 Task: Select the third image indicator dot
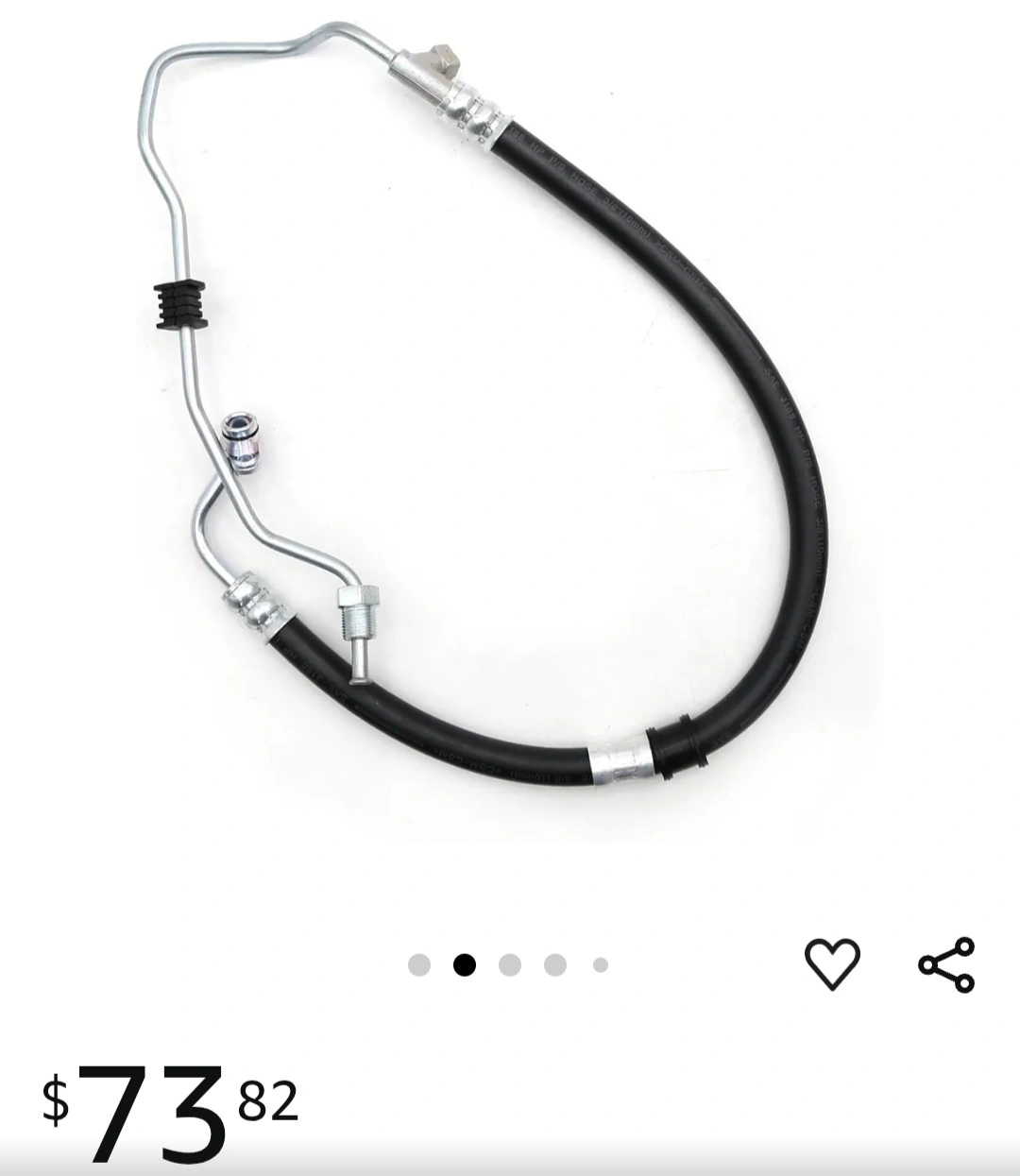tap(510, 964)
